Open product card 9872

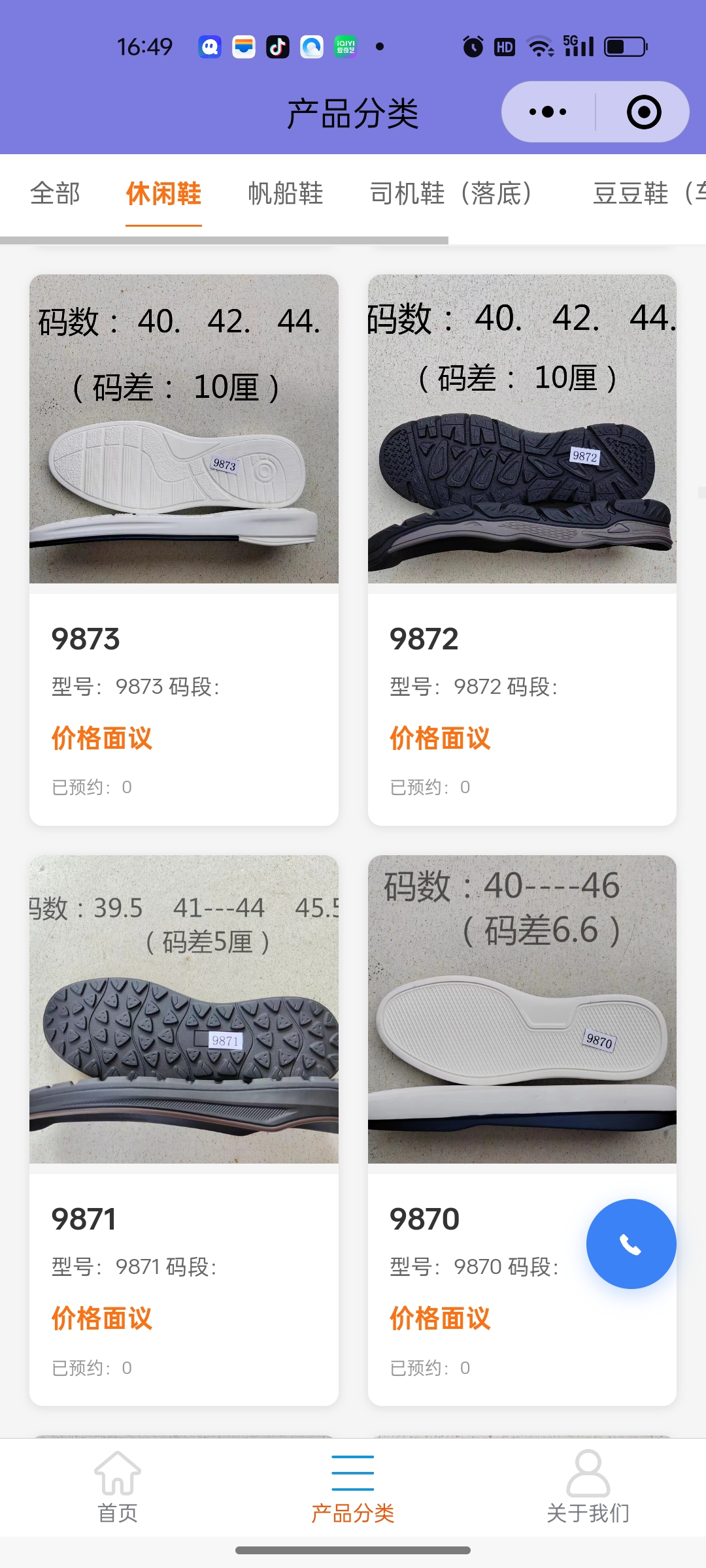[522, 549]
